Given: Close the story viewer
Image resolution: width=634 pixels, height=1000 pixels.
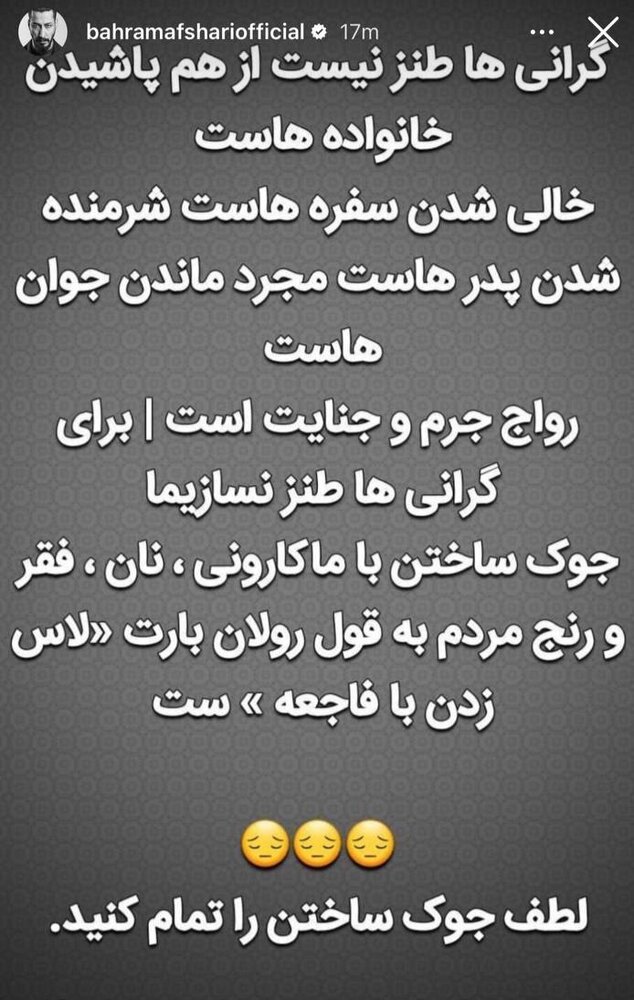Looking at the screenshot, I should (602, 33).
